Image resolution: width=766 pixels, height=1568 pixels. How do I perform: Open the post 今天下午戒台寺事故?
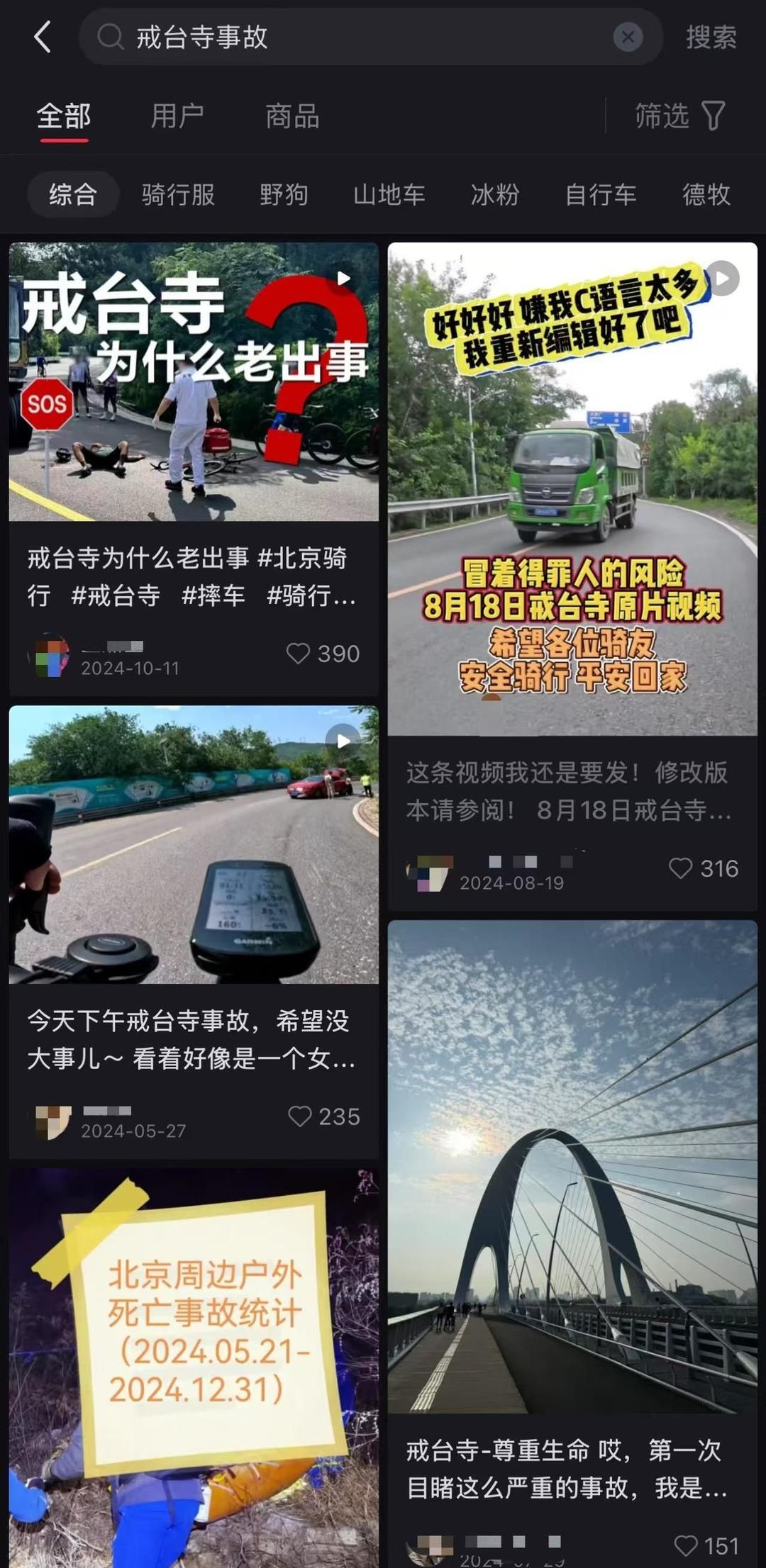pyautogui.click(x=194, y=844)
